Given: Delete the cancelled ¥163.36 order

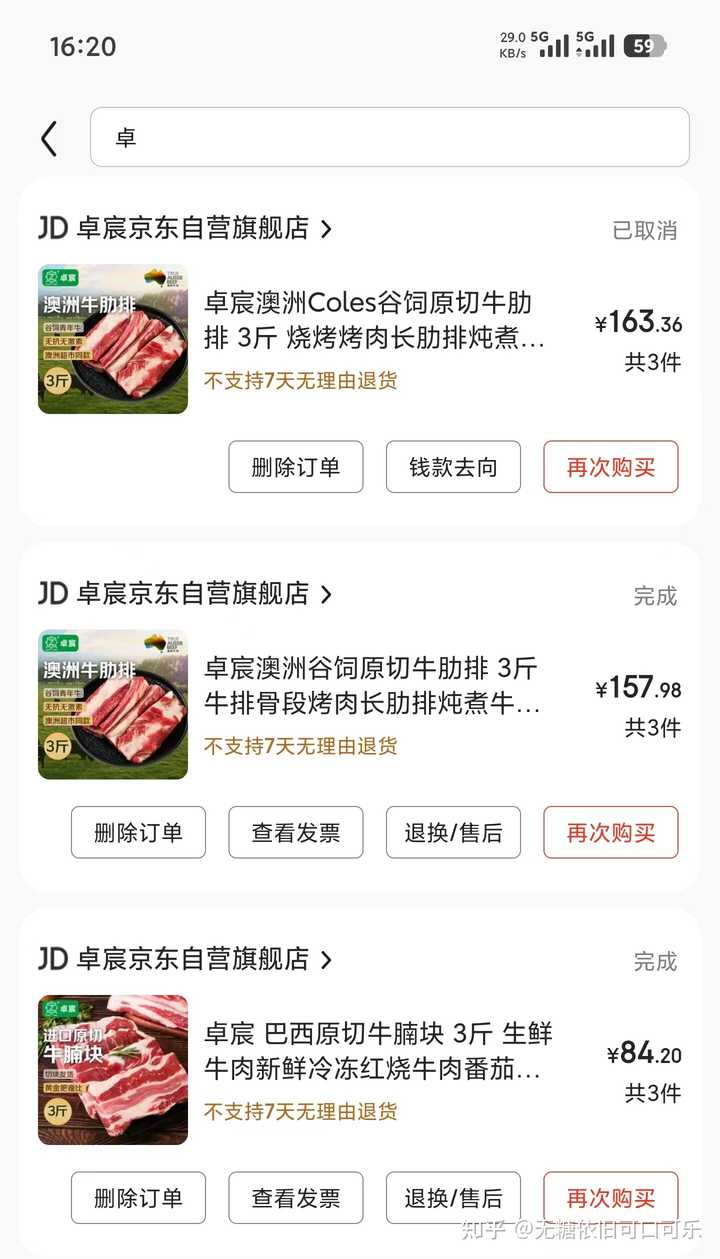Looking at the screenshot, I should 296,467.
